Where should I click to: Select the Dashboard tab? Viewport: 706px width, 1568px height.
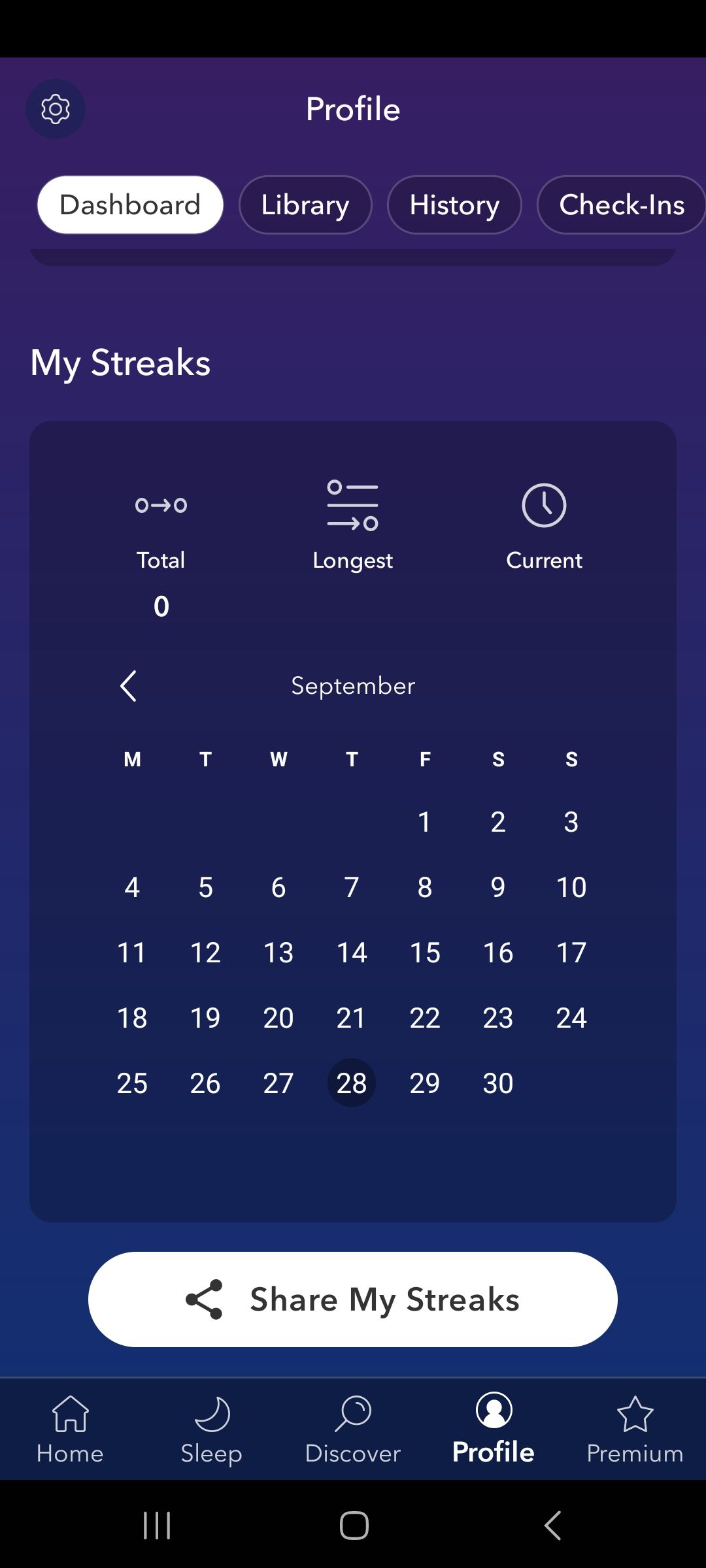click(130, 205)
